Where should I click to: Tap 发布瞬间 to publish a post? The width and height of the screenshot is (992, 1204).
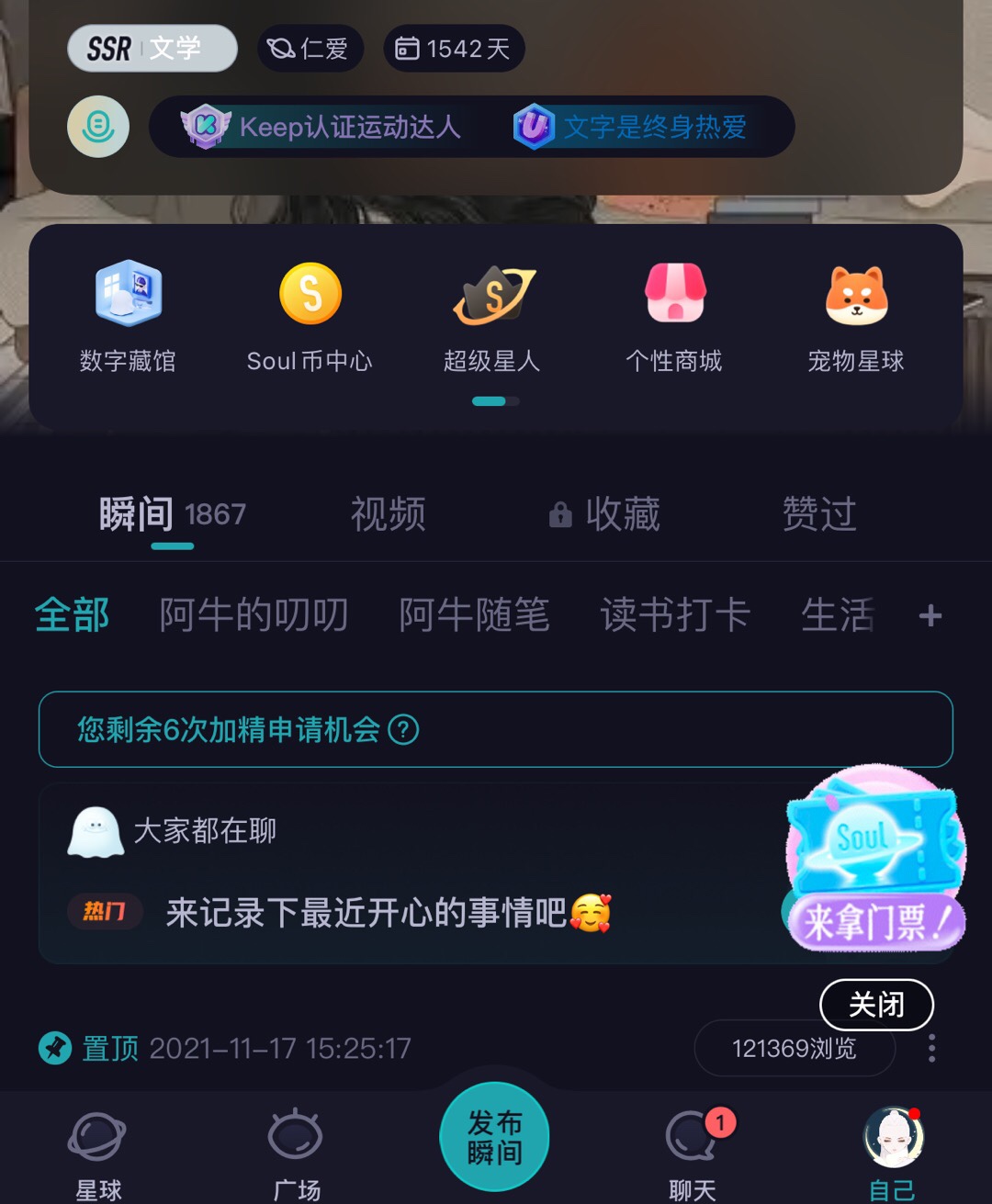(495, 1137)
